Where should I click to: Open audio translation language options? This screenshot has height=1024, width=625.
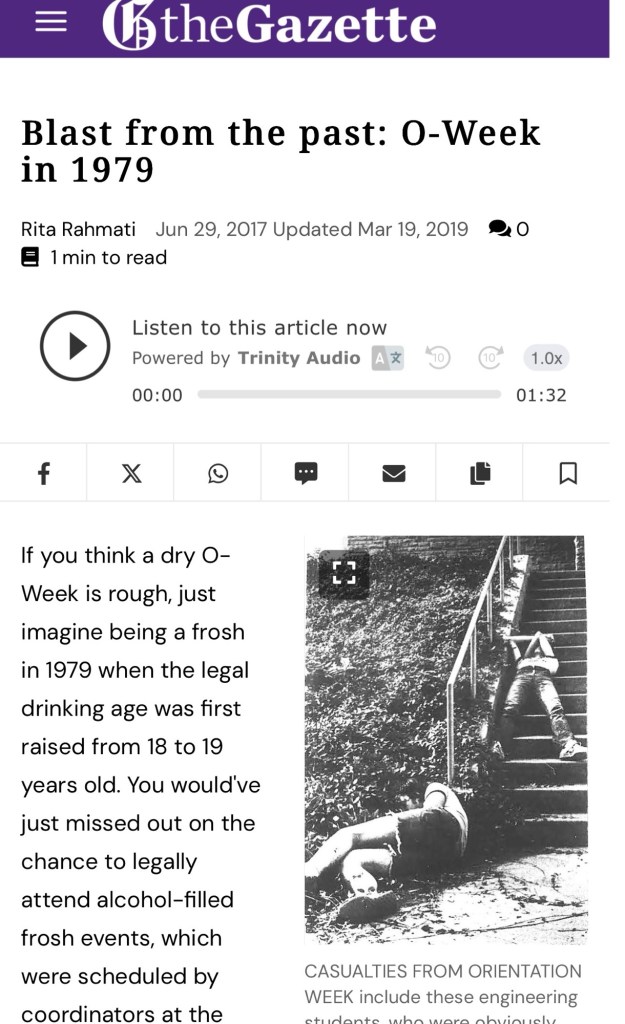point(388,358)
